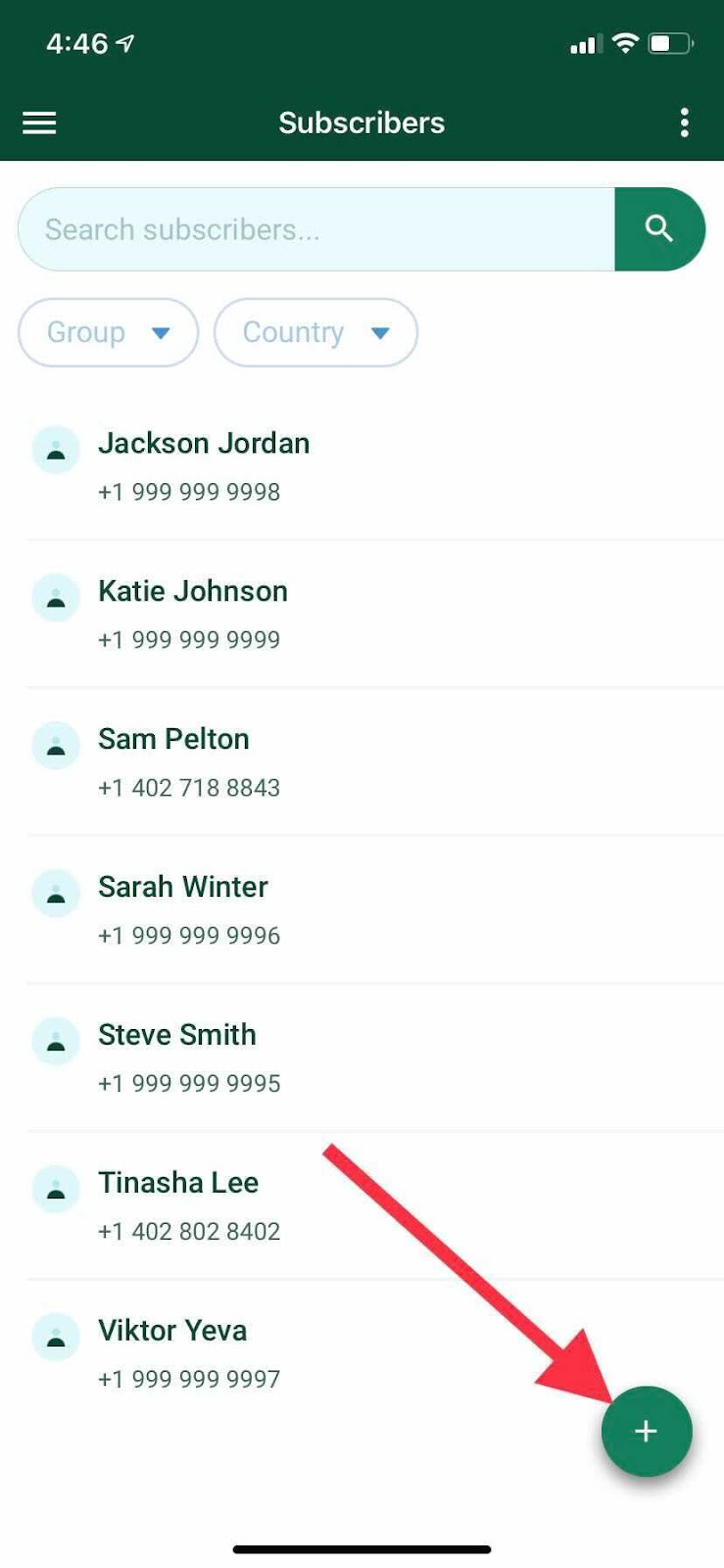
Task: Tap the green search magnifier button
Action: pos(658,229)
